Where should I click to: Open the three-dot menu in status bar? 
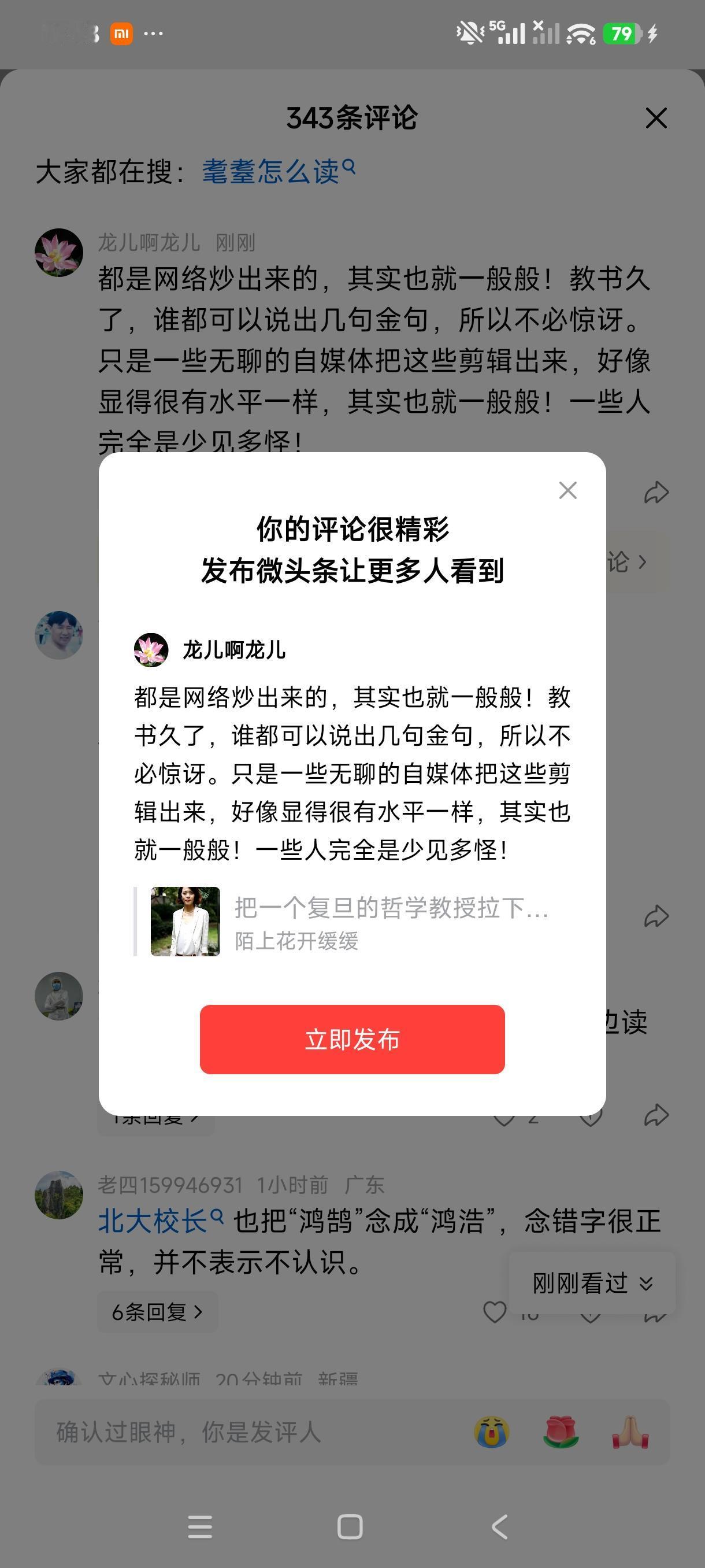click(x=153, y=35)
